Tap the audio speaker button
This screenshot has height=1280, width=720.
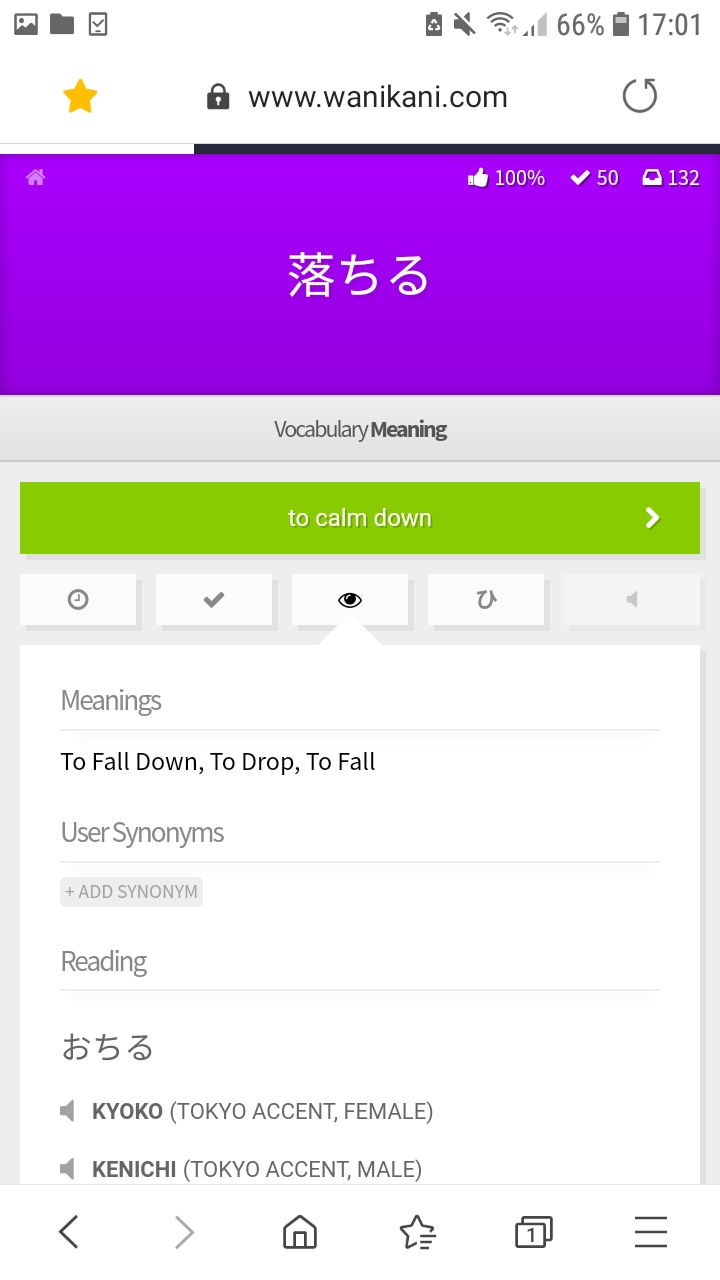[632, 599]
